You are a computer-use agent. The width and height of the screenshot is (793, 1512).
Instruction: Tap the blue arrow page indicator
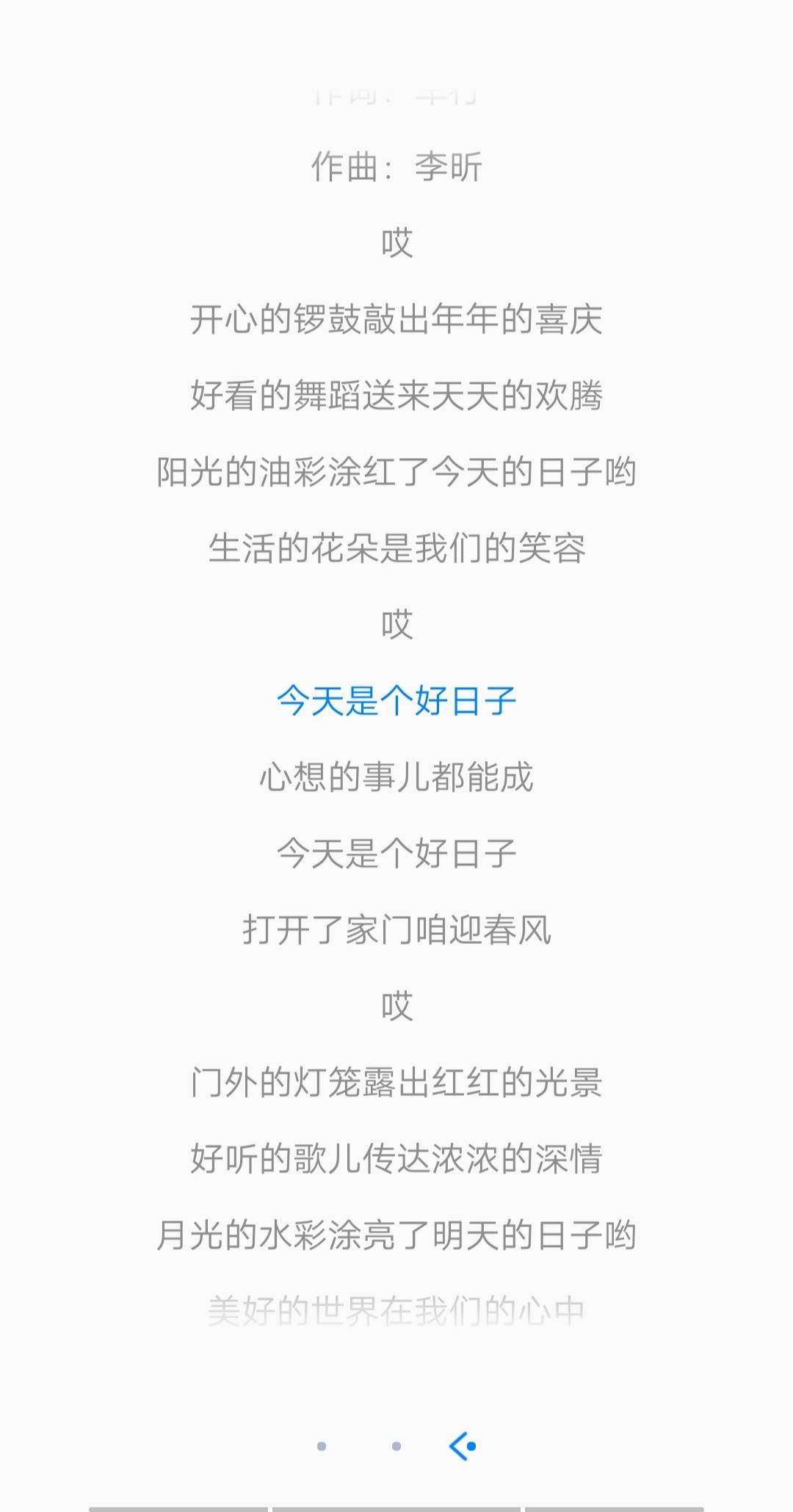click(x=463, y=1446)
